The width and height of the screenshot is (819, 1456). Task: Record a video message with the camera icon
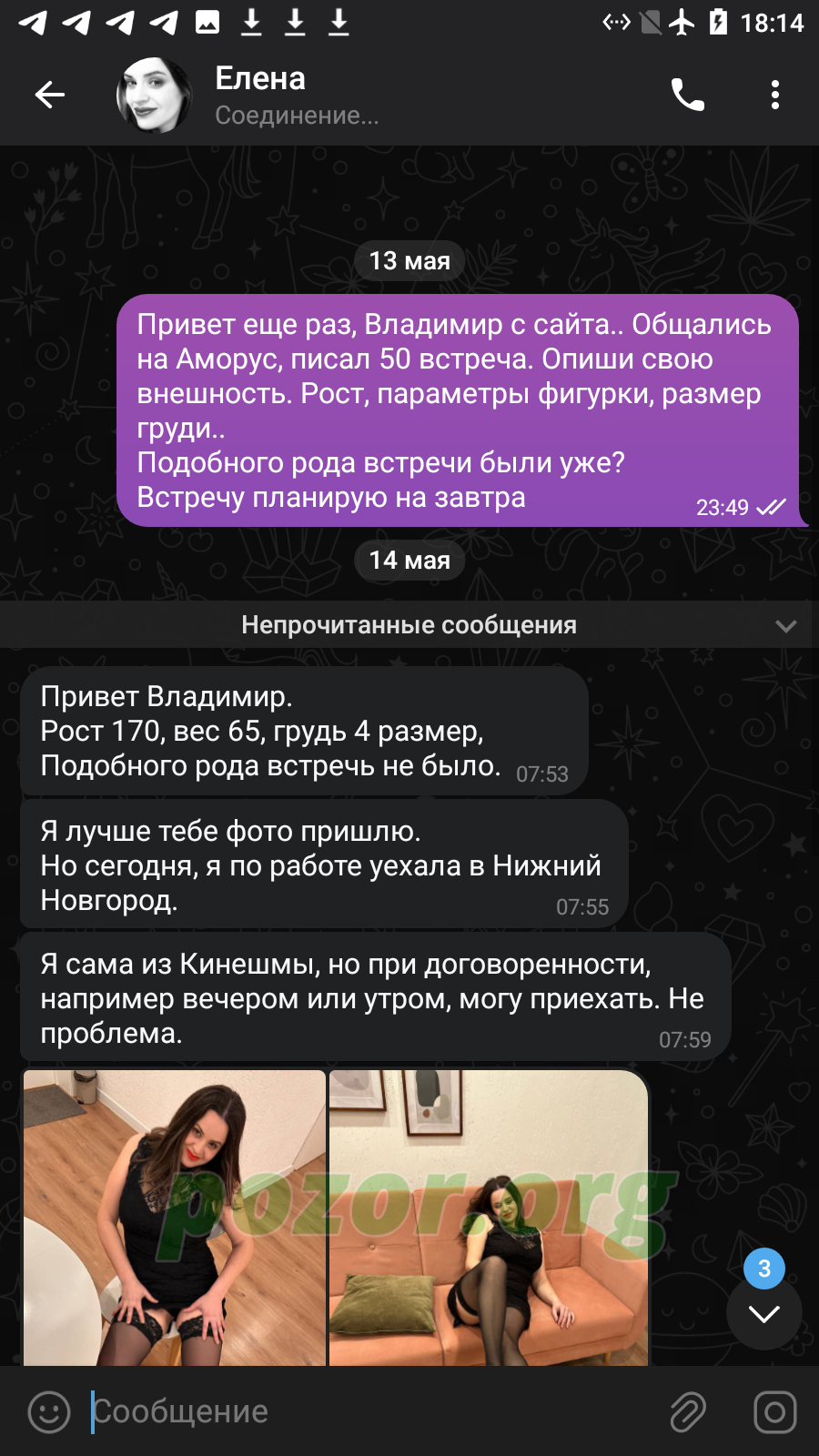coord(775,1412)
